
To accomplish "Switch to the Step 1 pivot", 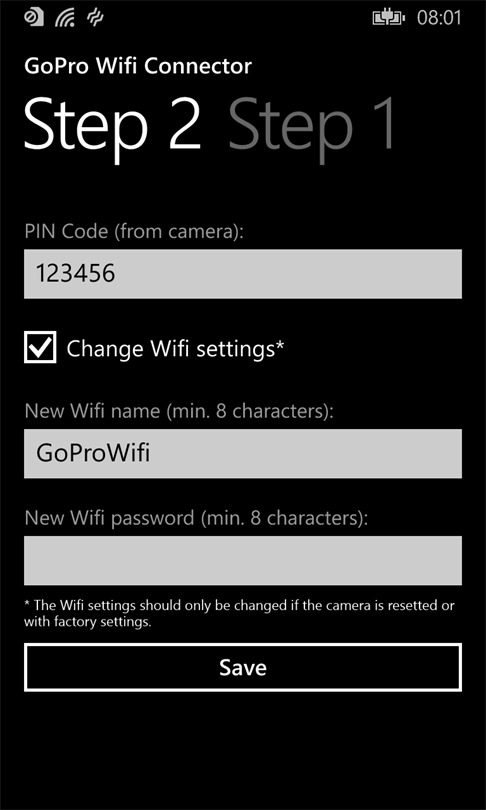I will [x=312, y=127].
